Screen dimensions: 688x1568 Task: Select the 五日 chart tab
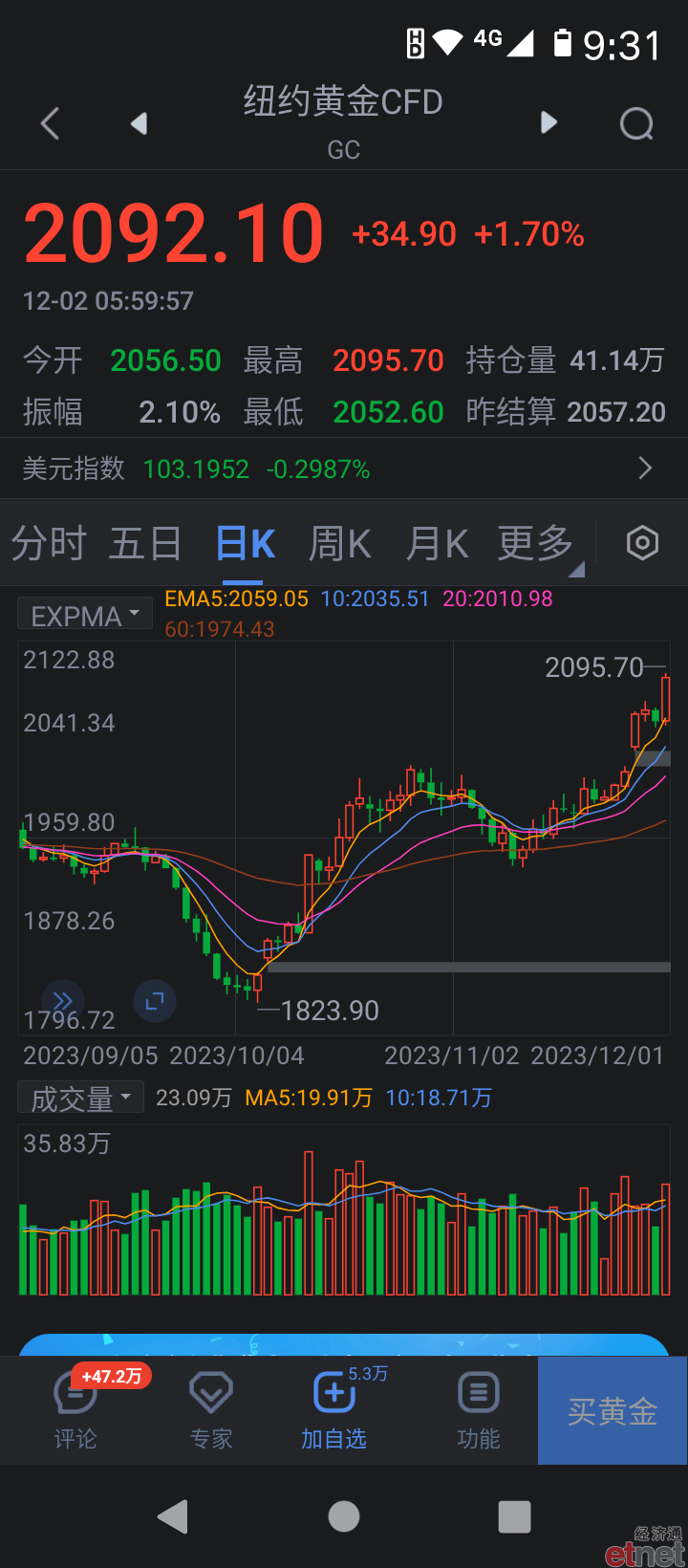tap(145, 544)
